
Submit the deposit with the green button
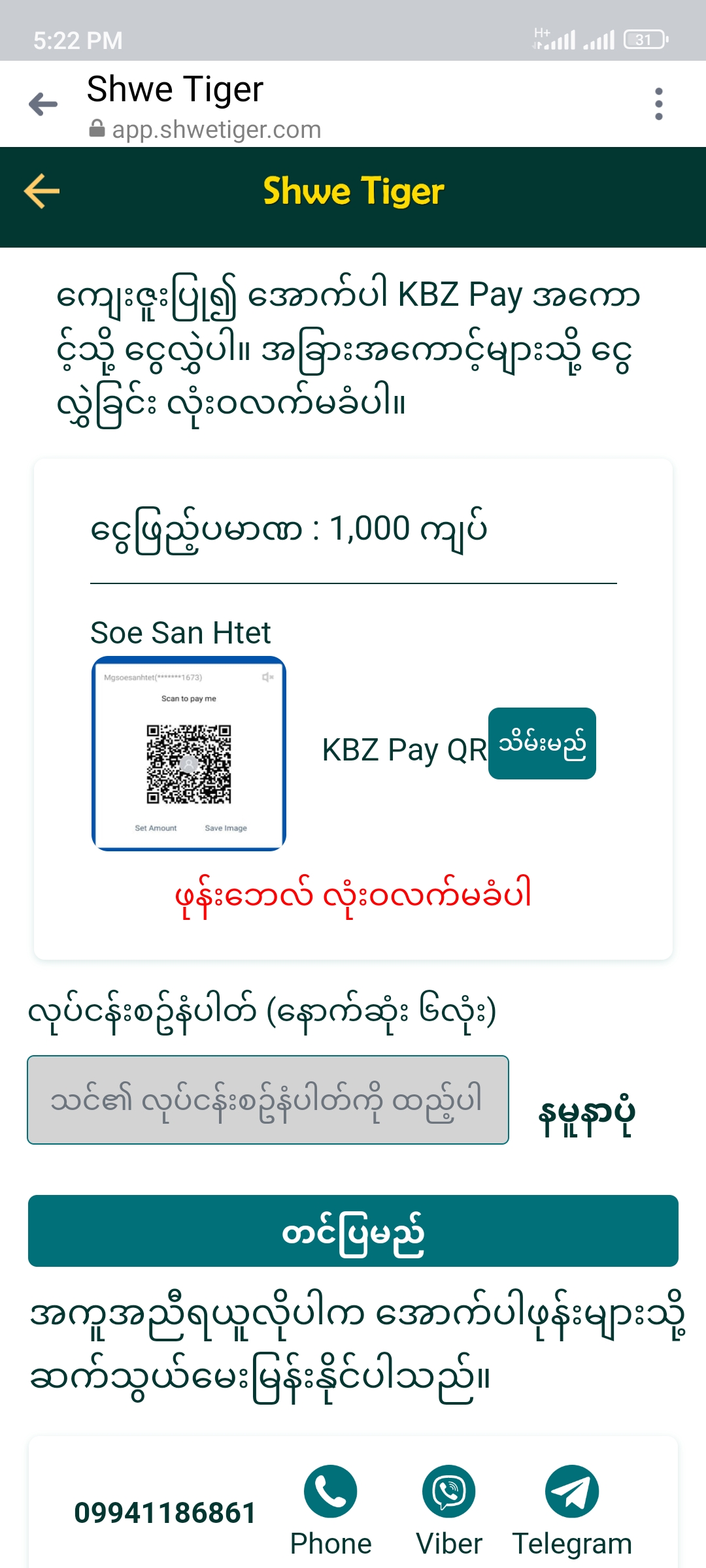353,1231
